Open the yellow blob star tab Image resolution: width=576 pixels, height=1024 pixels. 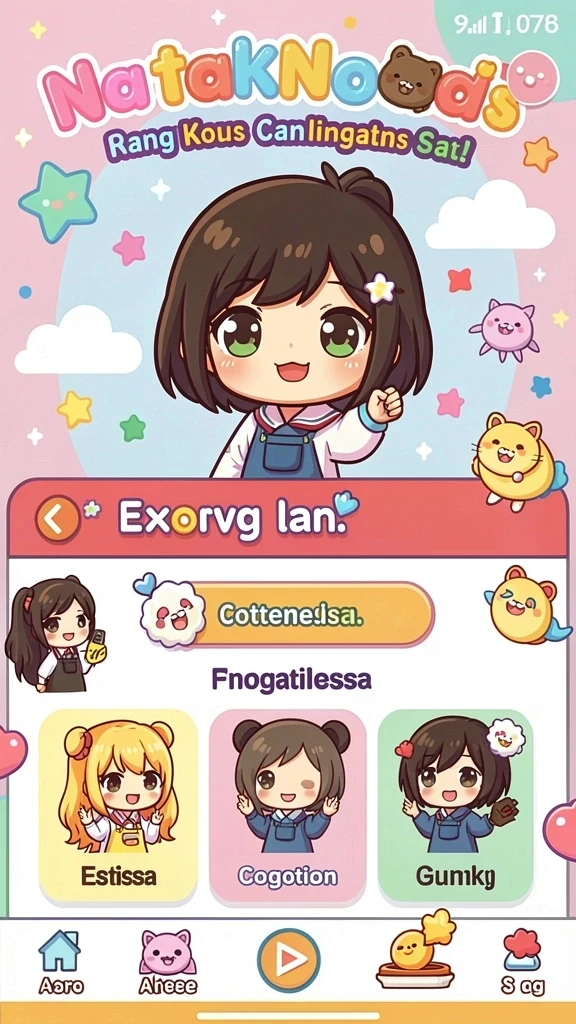tap(415, 957)
